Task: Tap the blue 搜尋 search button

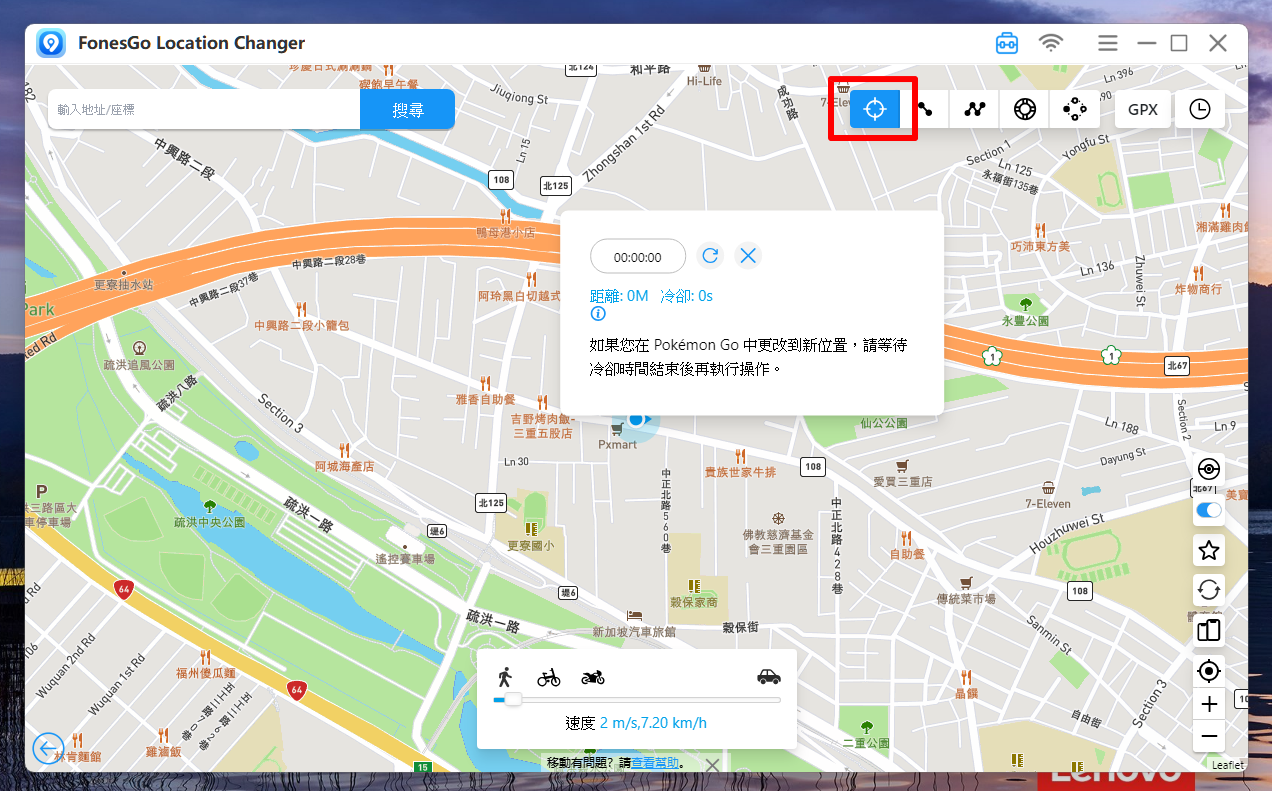Action: [407, 110]
